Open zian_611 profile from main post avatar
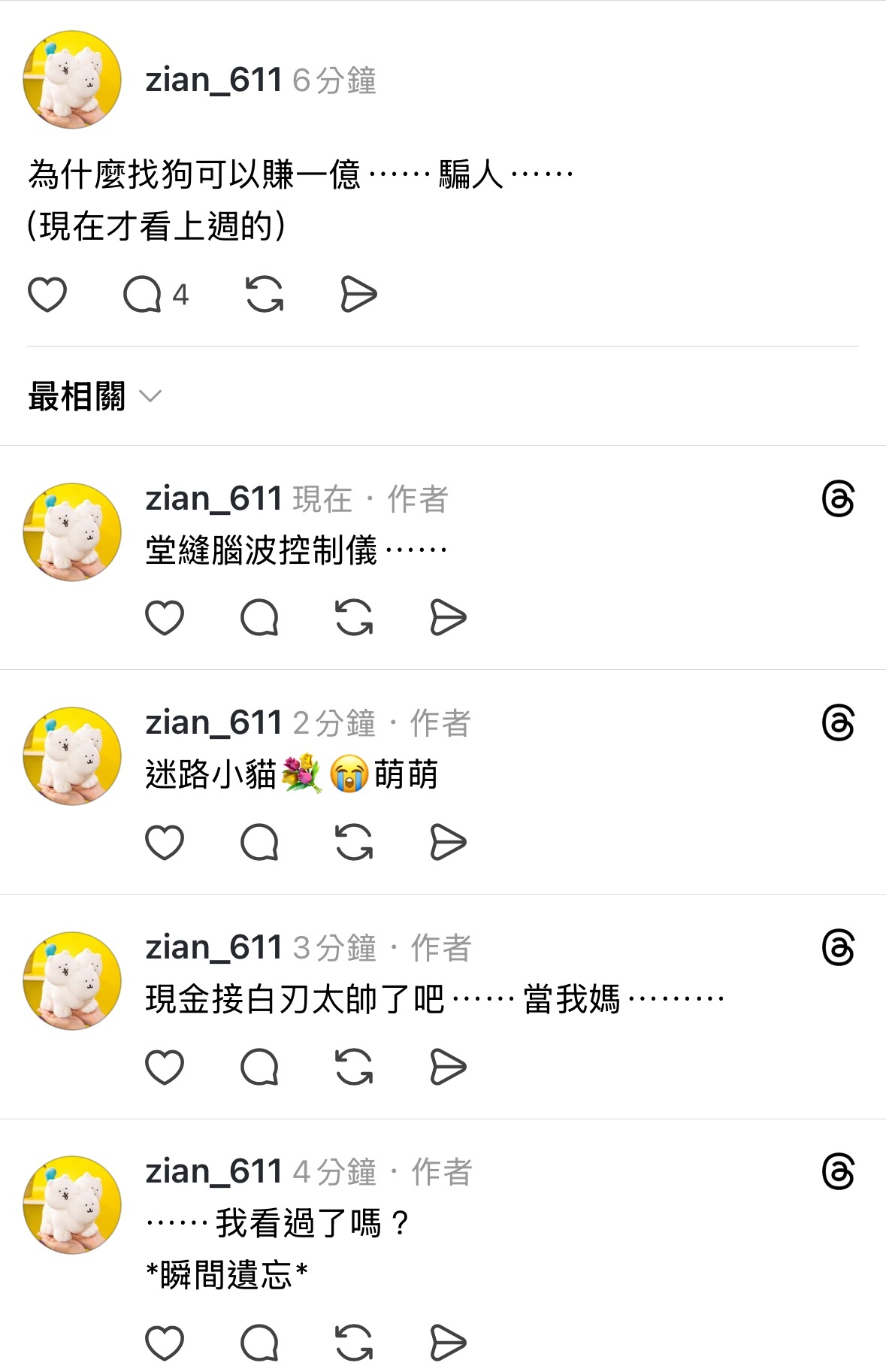The image size is (886, 1372). tap(73, 80)
